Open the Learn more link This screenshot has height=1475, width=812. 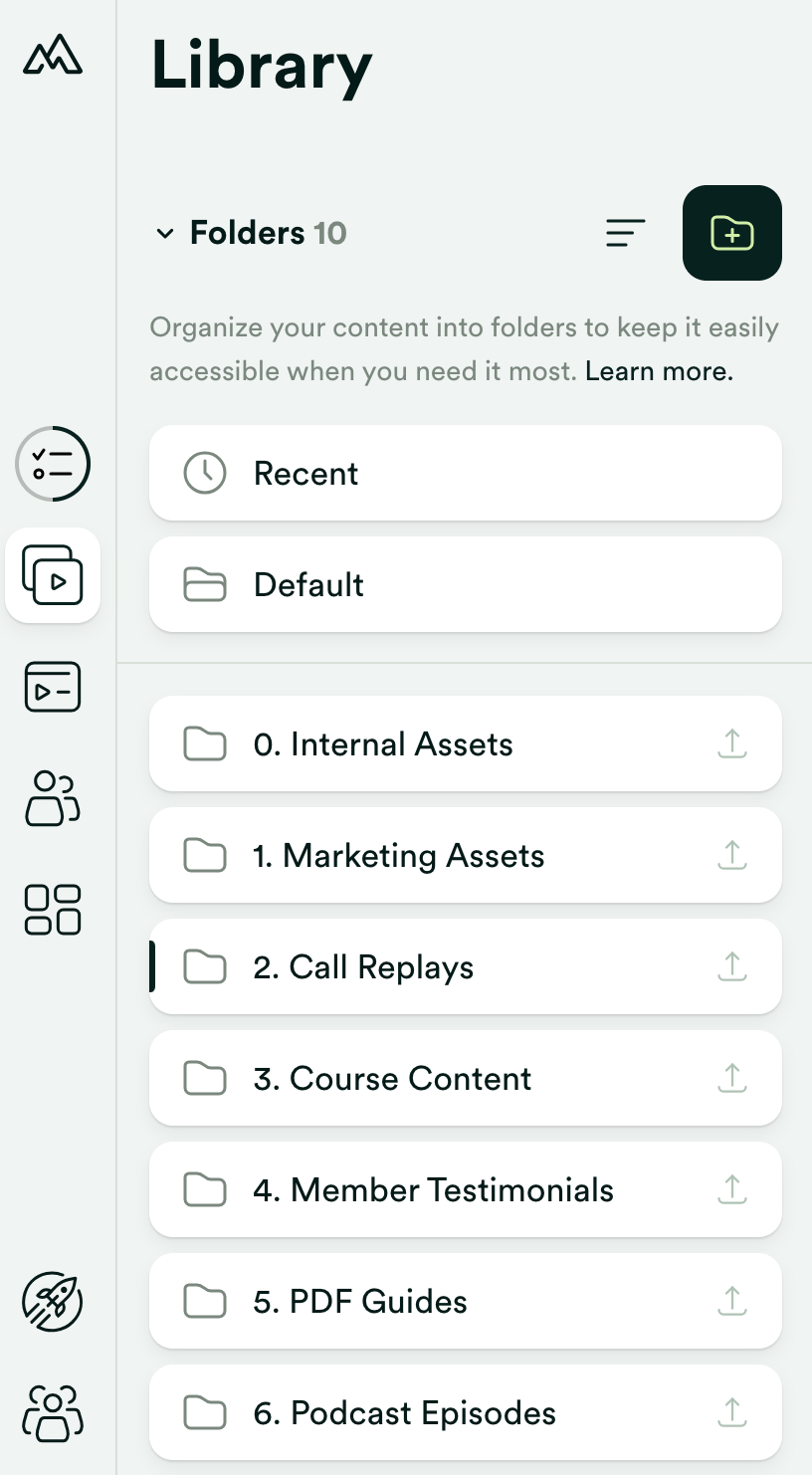click(659, 370)
